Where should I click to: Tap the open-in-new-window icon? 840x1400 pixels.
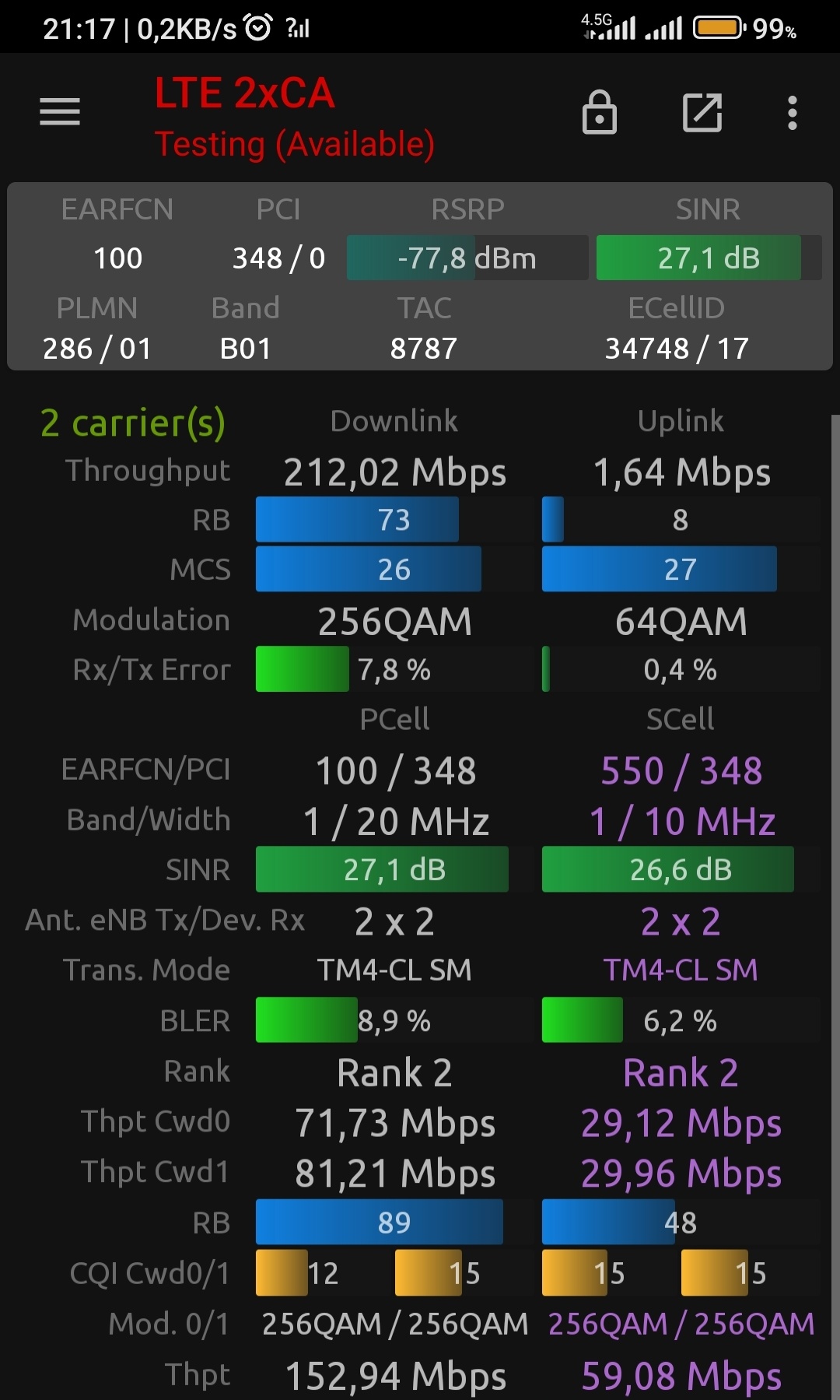pyautogui.click(x=702, y=113)
